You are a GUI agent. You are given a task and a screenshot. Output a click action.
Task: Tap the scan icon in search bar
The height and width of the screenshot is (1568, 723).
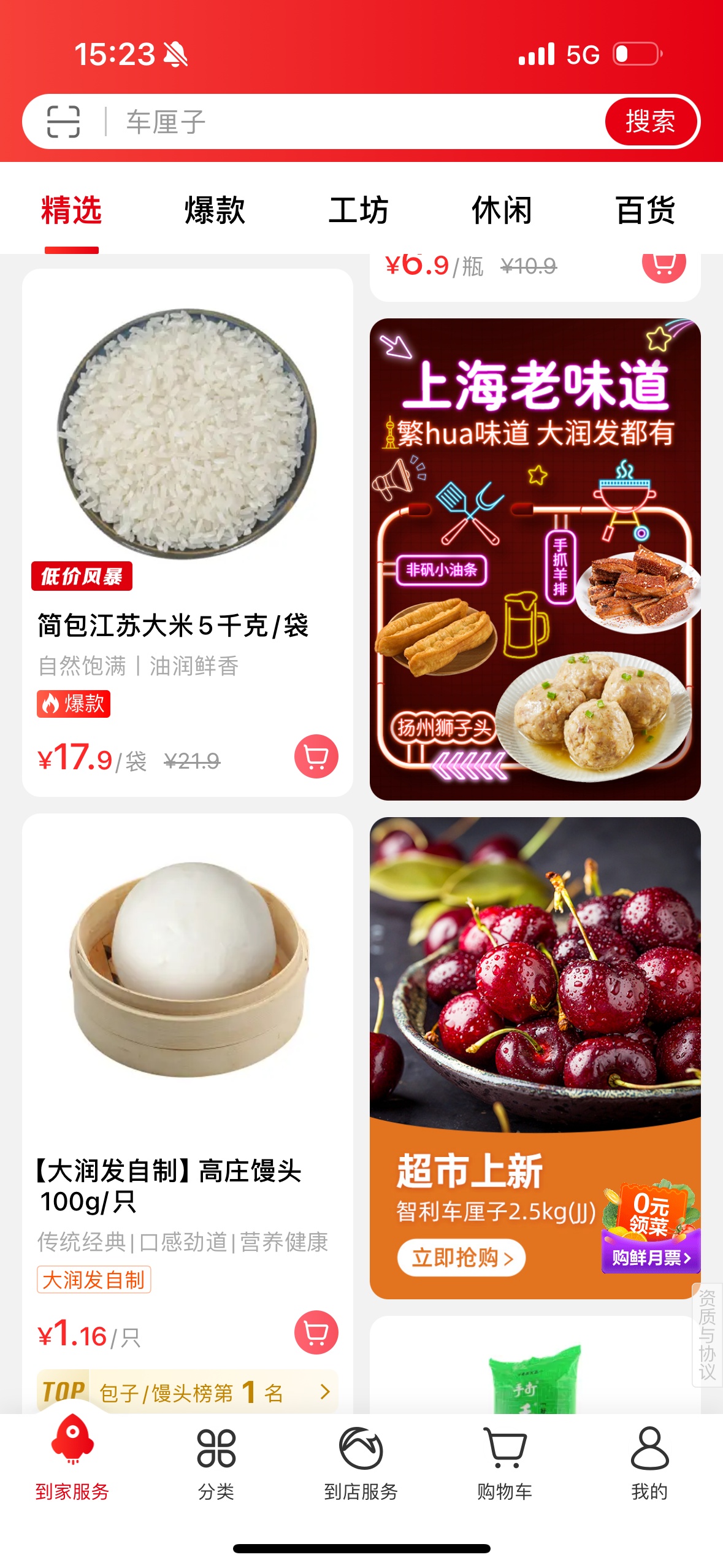coord(64,121)
